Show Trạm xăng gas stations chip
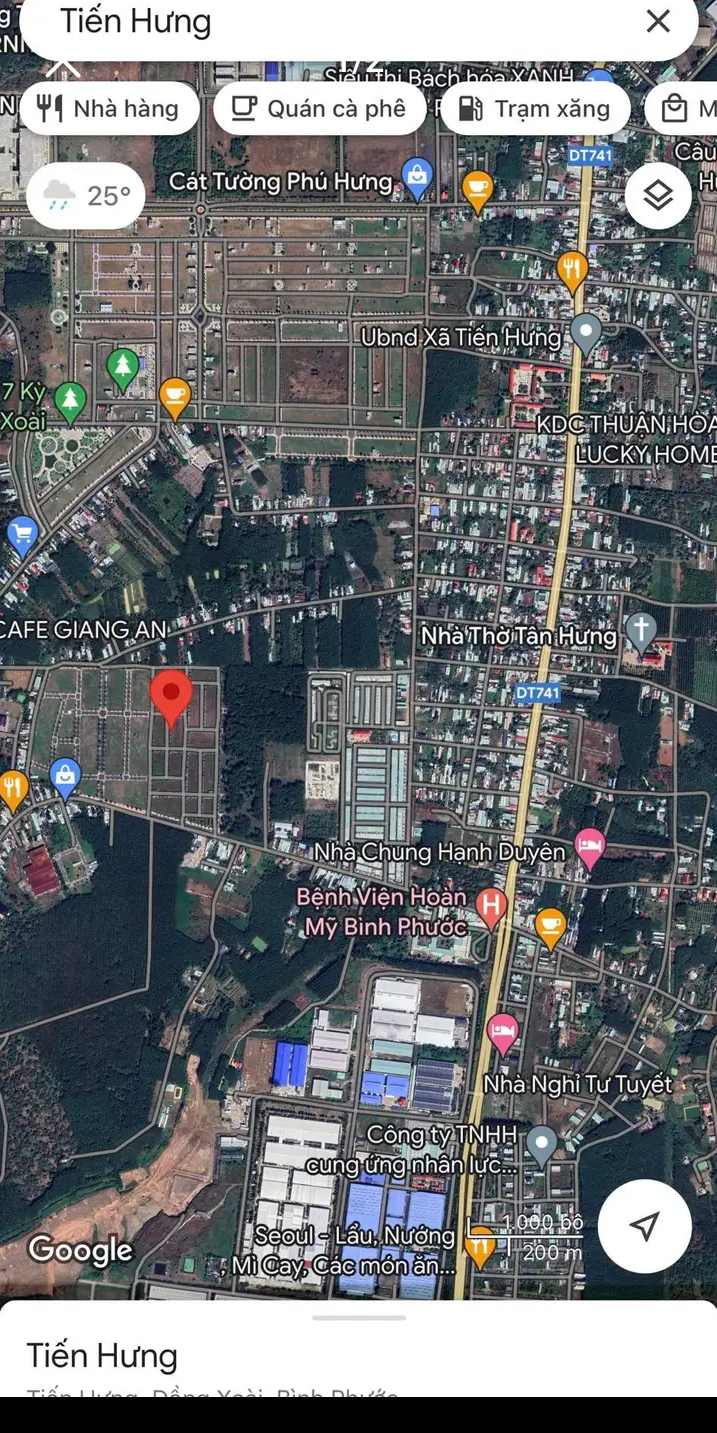 click(535, 108)
